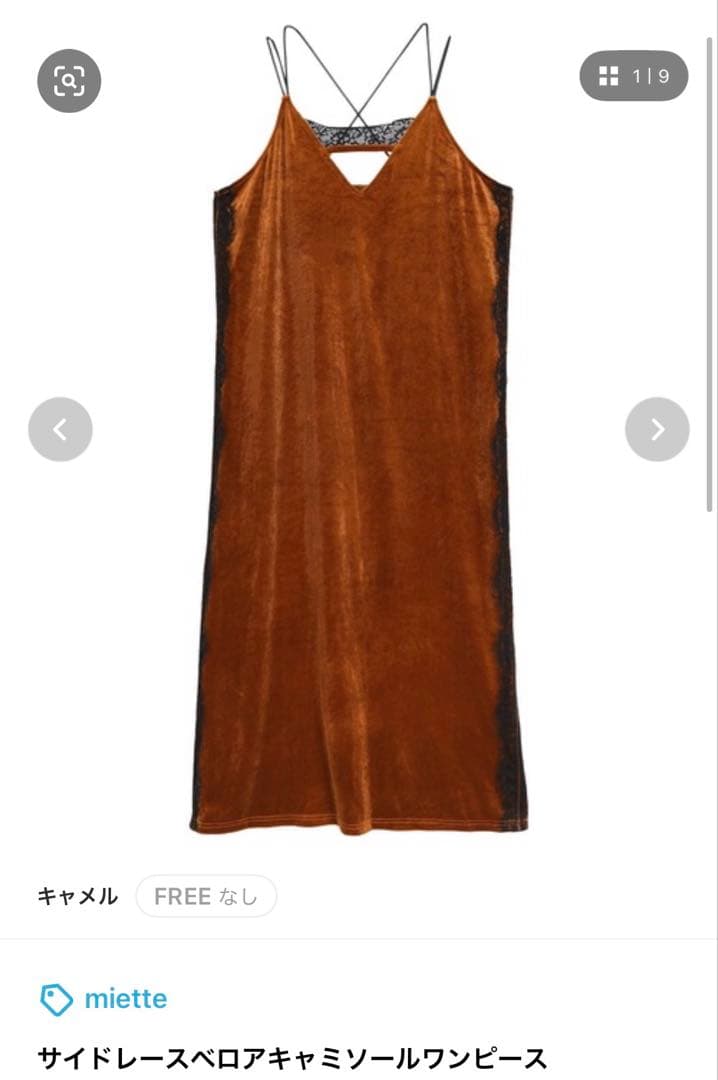
Task: Tap the camel dress product photo
Action: pos(359,428)
